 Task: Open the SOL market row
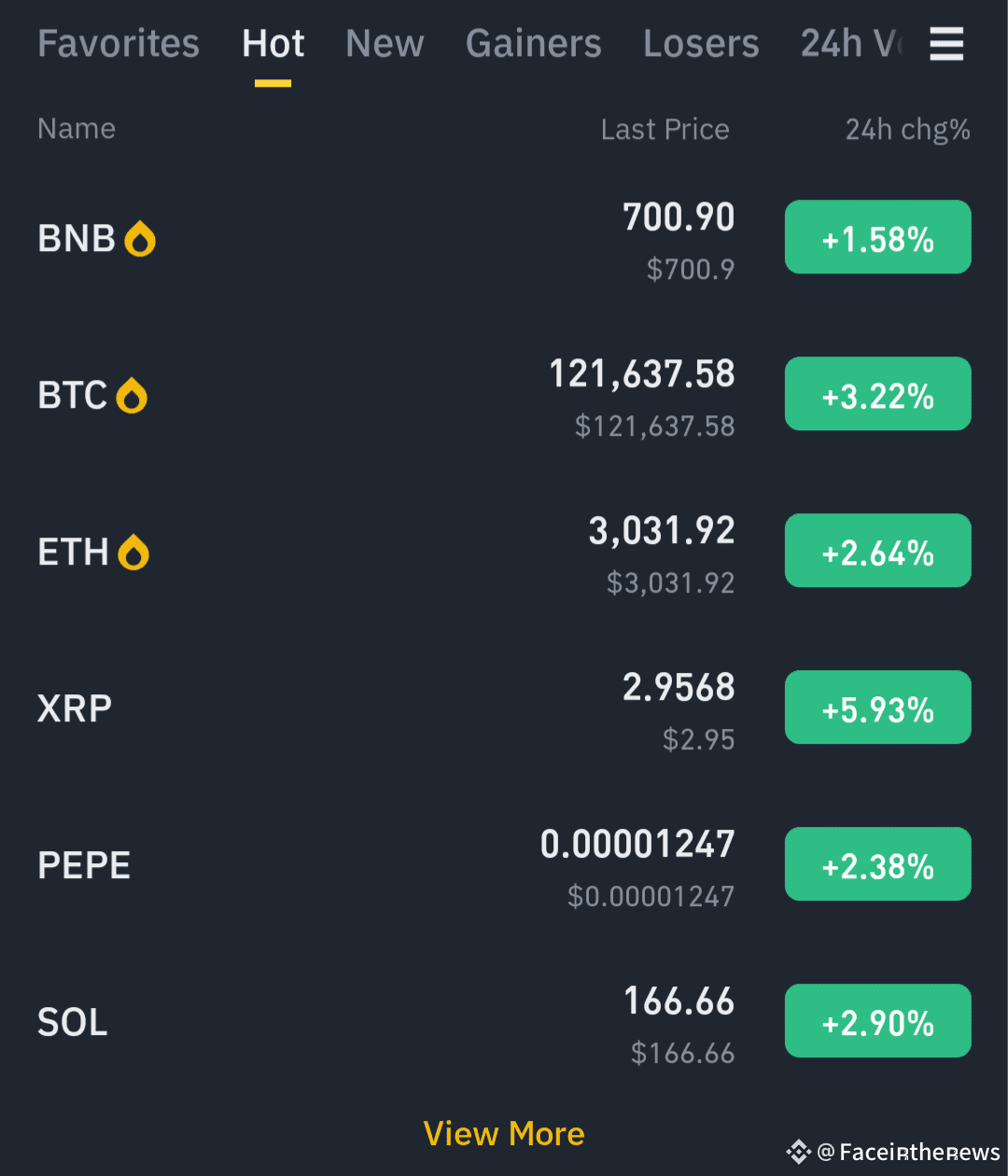[x=504, y=1023]
